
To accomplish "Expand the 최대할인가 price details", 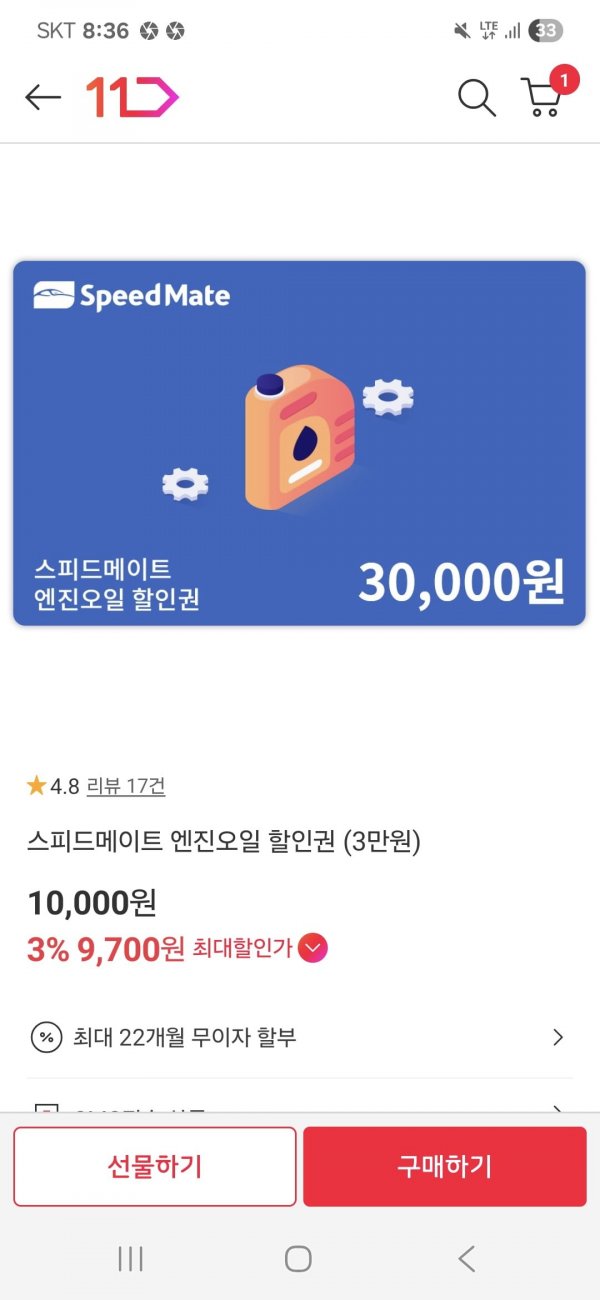I will point(313,947).
